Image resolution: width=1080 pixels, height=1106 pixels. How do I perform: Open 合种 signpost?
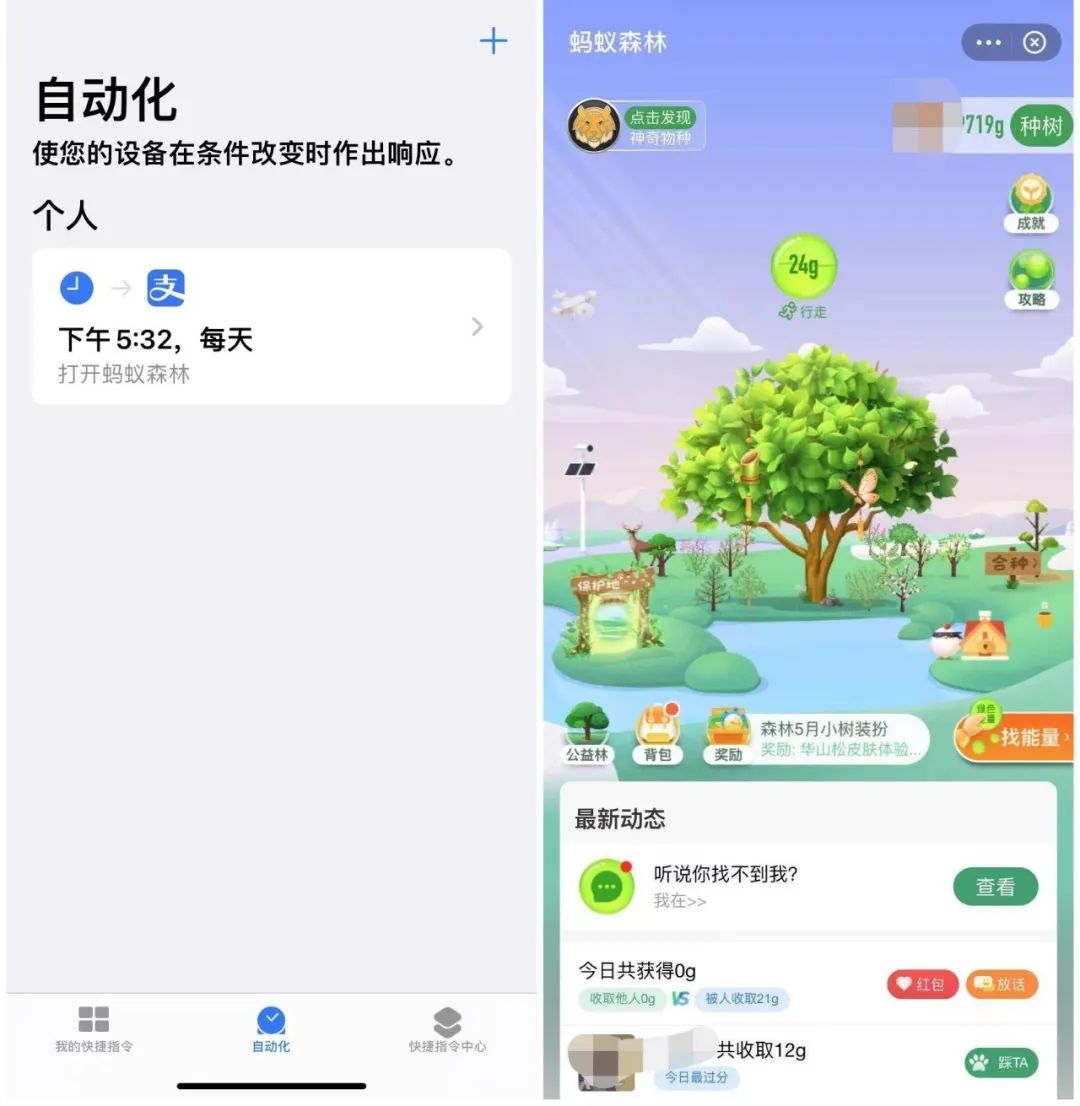[x=1011, y=565]
